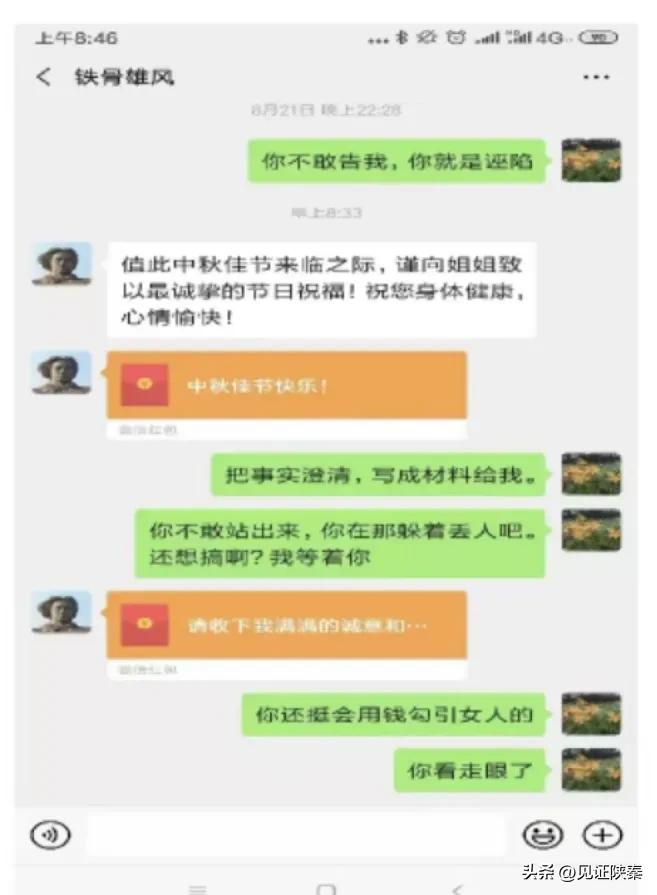Open the 请收下我满满的诚意和 red packet
Image resolution: width=657 pixels, height=895 pixels.
pos(287,625)
